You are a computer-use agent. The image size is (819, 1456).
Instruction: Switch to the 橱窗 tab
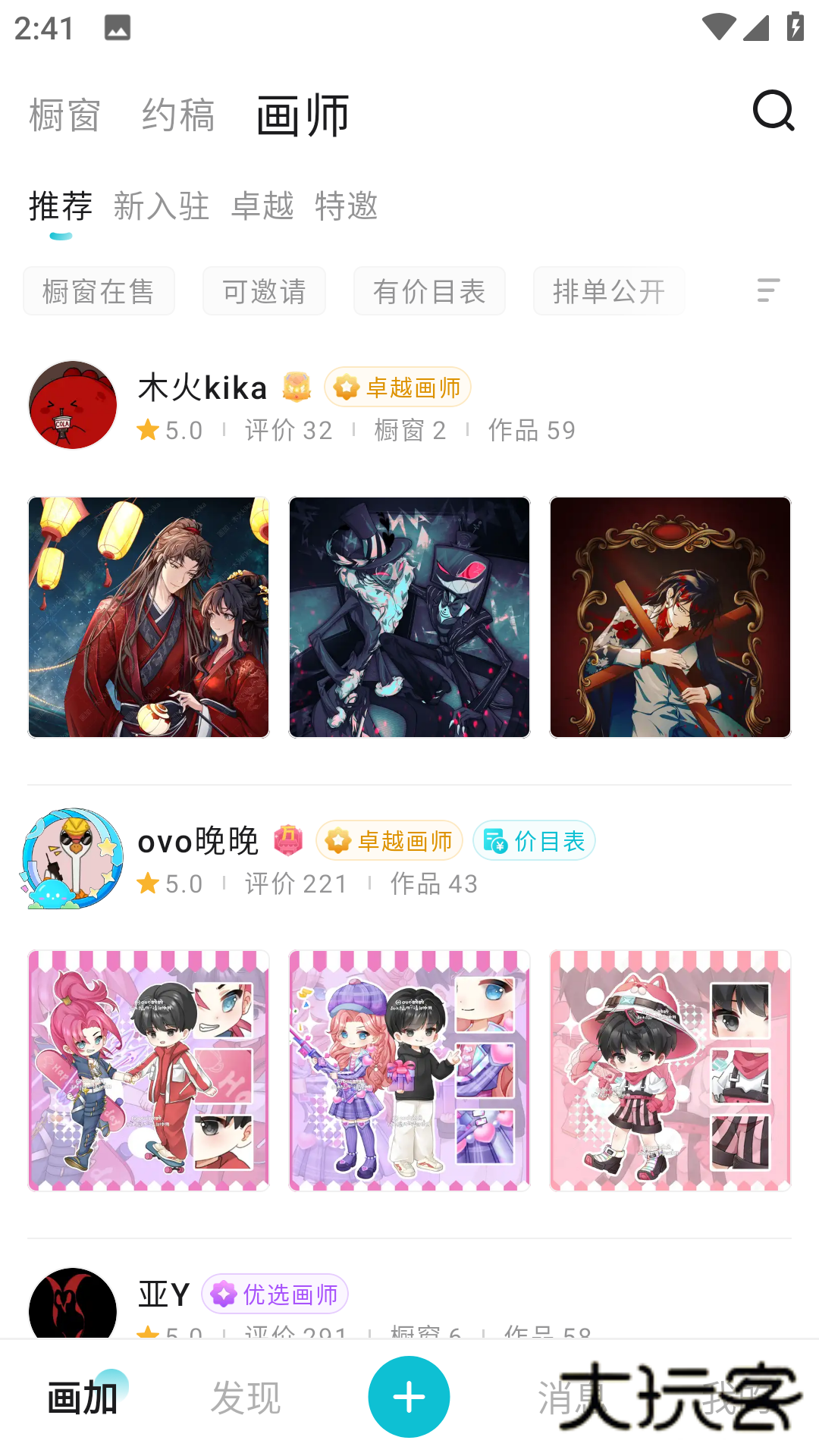coord(64,115)
